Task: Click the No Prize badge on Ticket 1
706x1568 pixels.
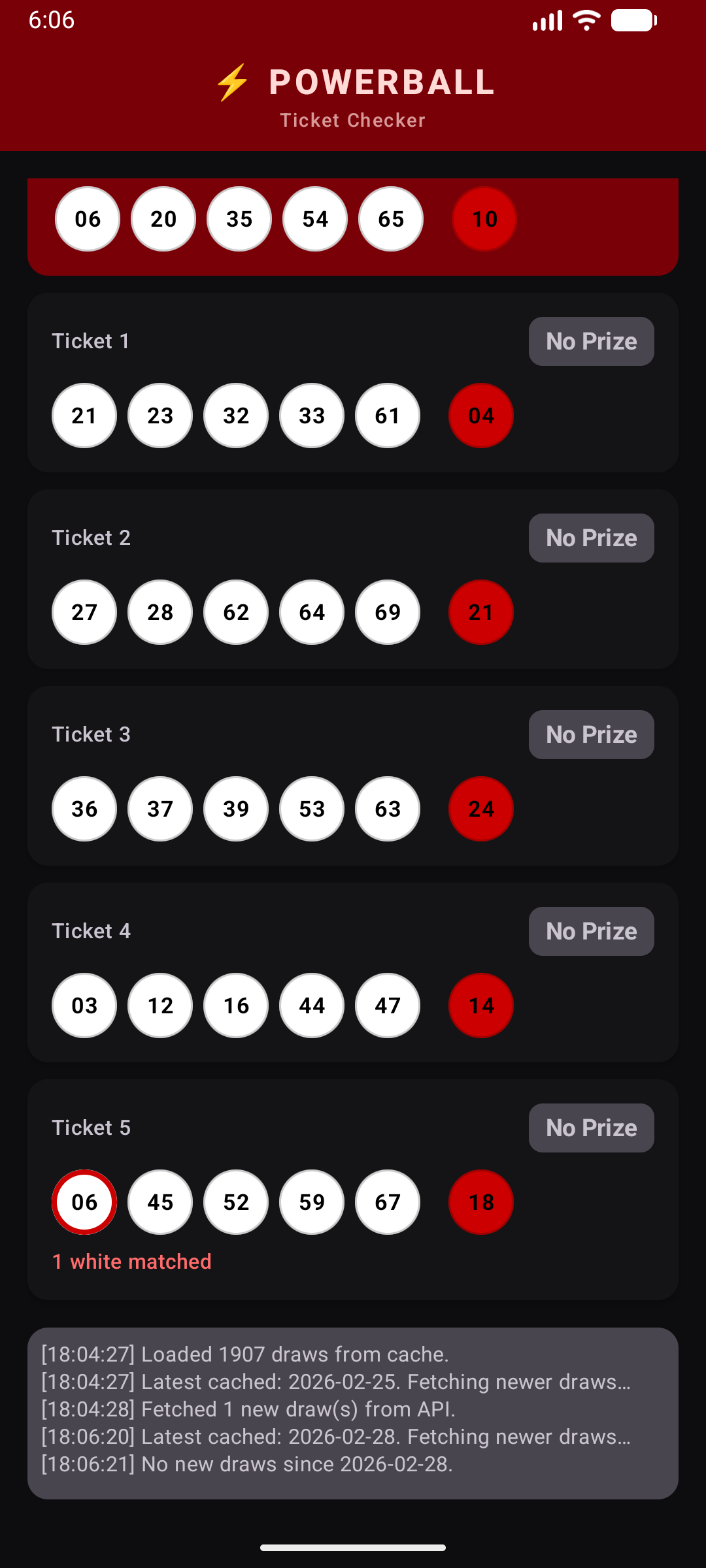Action: point(591,341)
